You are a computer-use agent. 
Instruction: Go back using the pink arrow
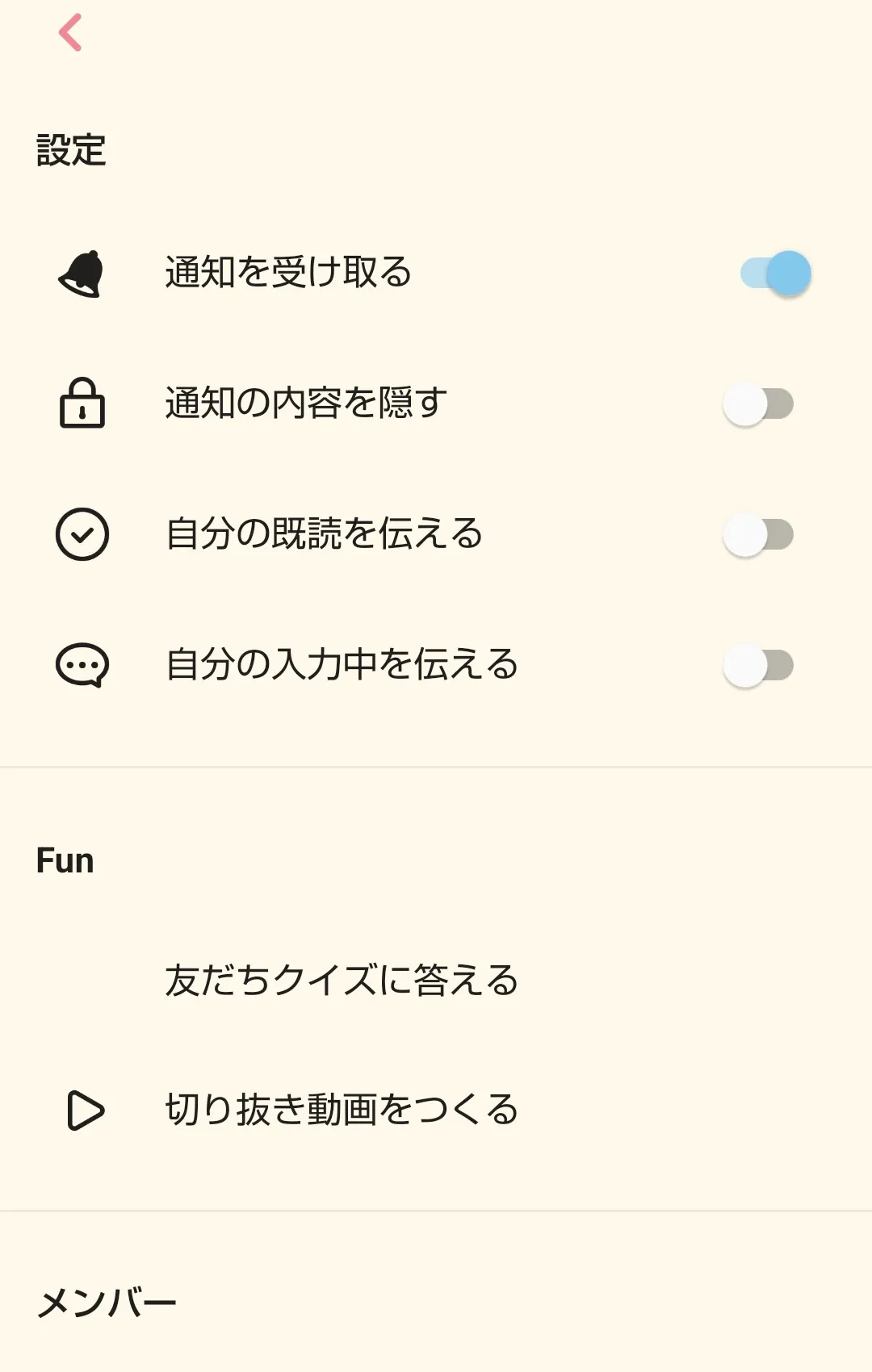point(71,33)
